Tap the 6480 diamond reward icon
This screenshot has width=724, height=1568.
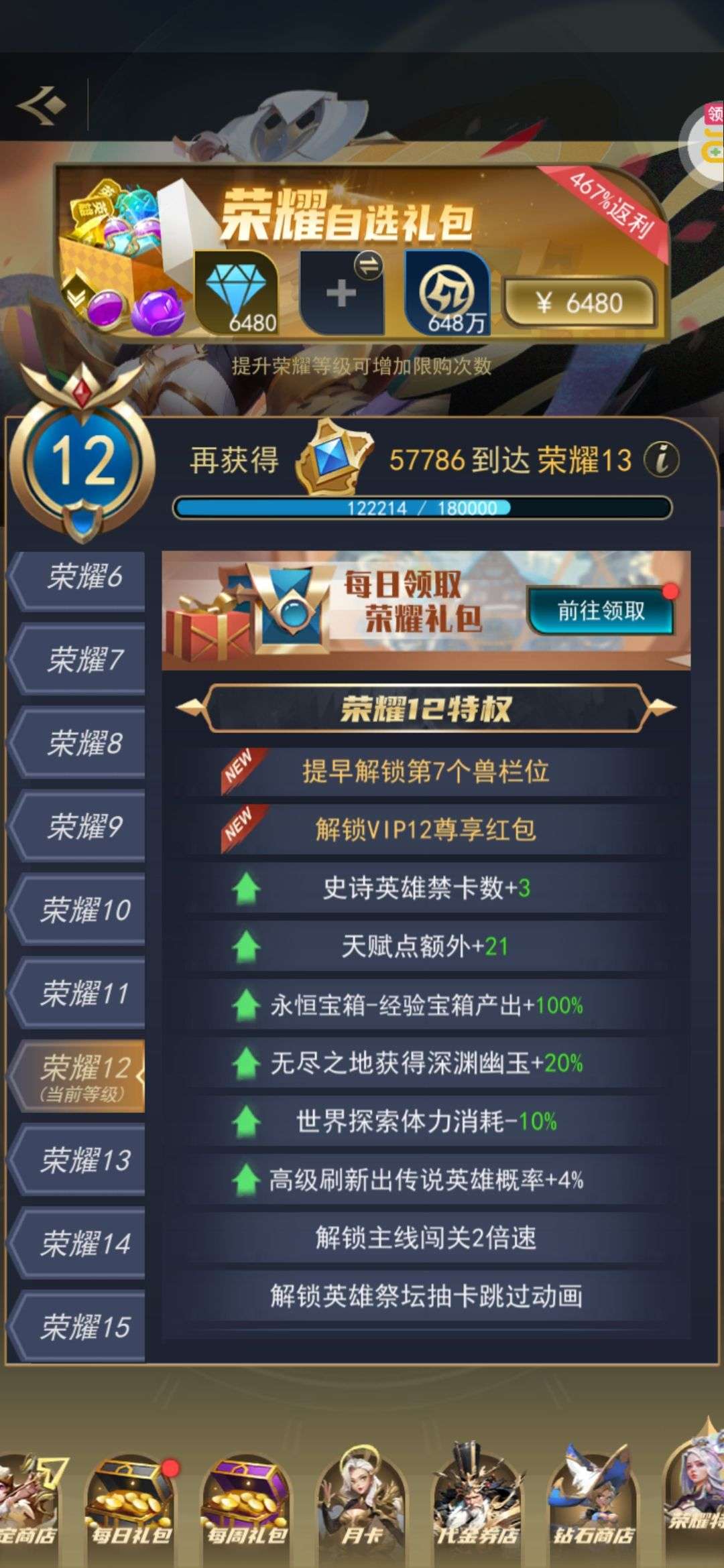pyautogui.click(x=236, y=293)
